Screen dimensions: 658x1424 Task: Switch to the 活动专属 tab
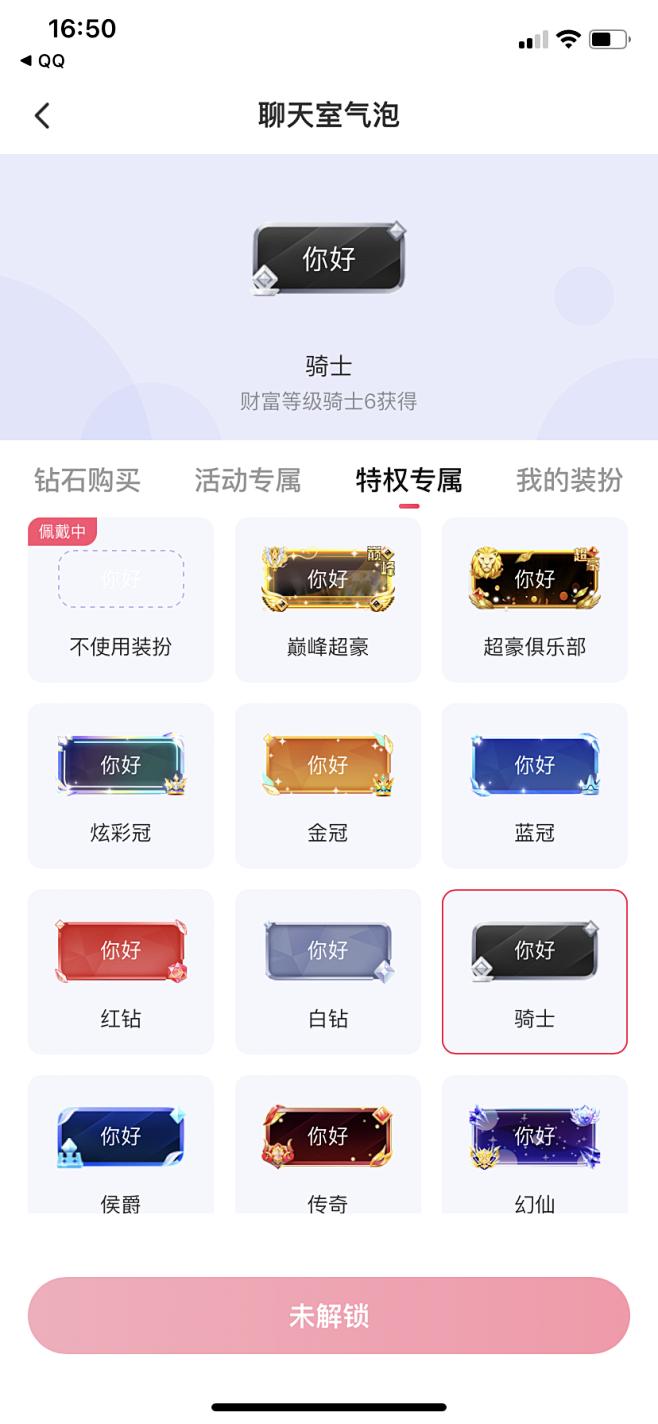pyautogui.click(x=247, y=480)
